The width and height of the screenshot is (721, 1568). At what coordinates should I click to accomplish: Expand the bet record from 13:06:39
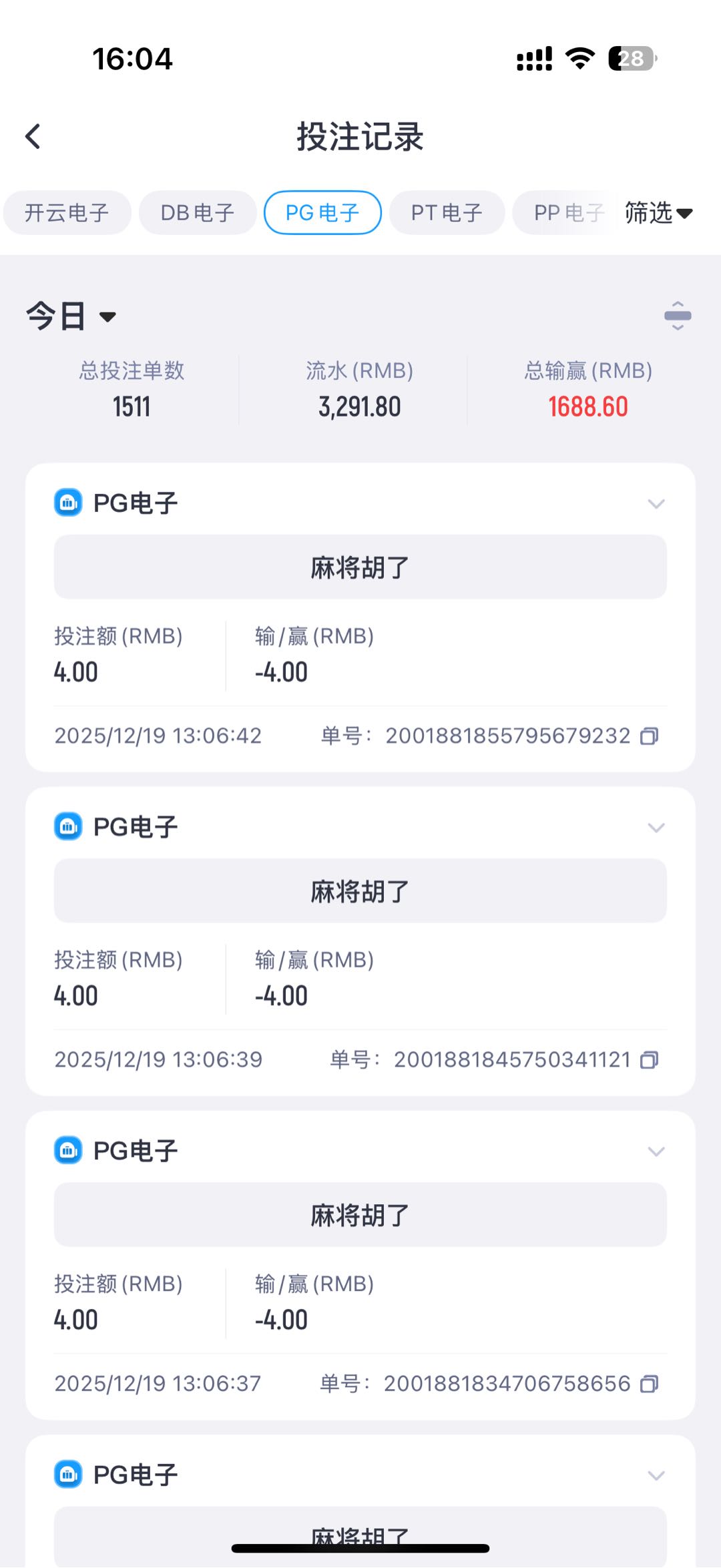[x=656, y=828]
